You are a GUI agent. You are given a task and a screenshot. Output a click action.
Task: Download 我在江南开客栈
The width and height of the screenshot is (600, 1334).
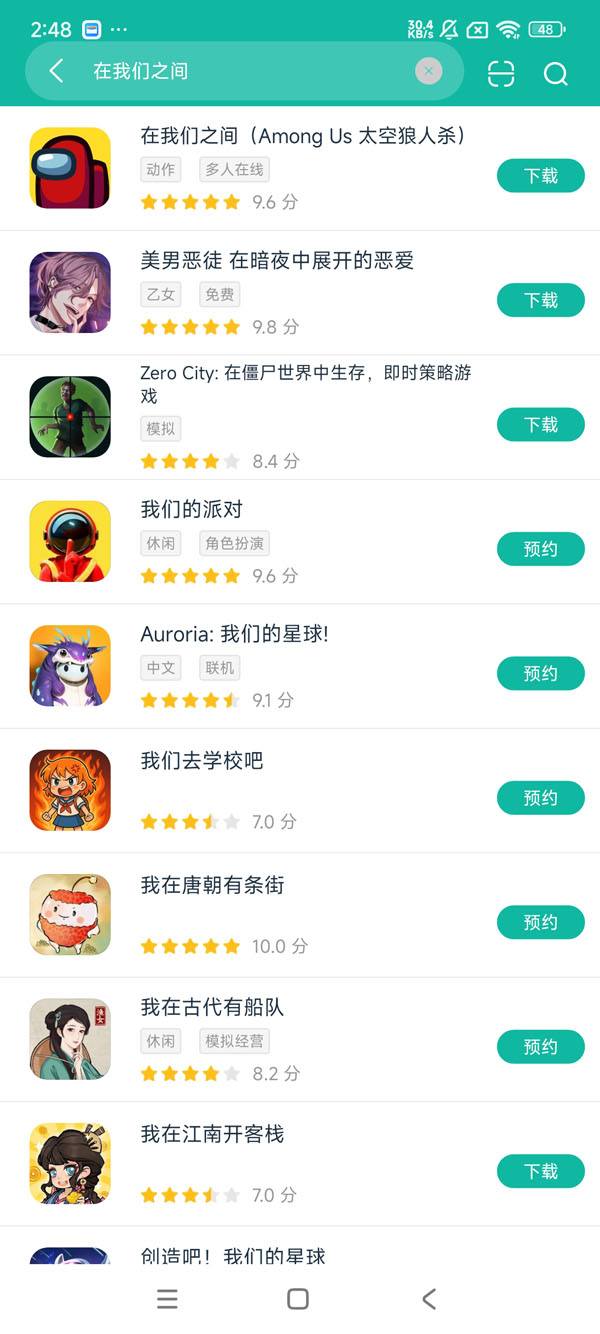pos(540,1171)
